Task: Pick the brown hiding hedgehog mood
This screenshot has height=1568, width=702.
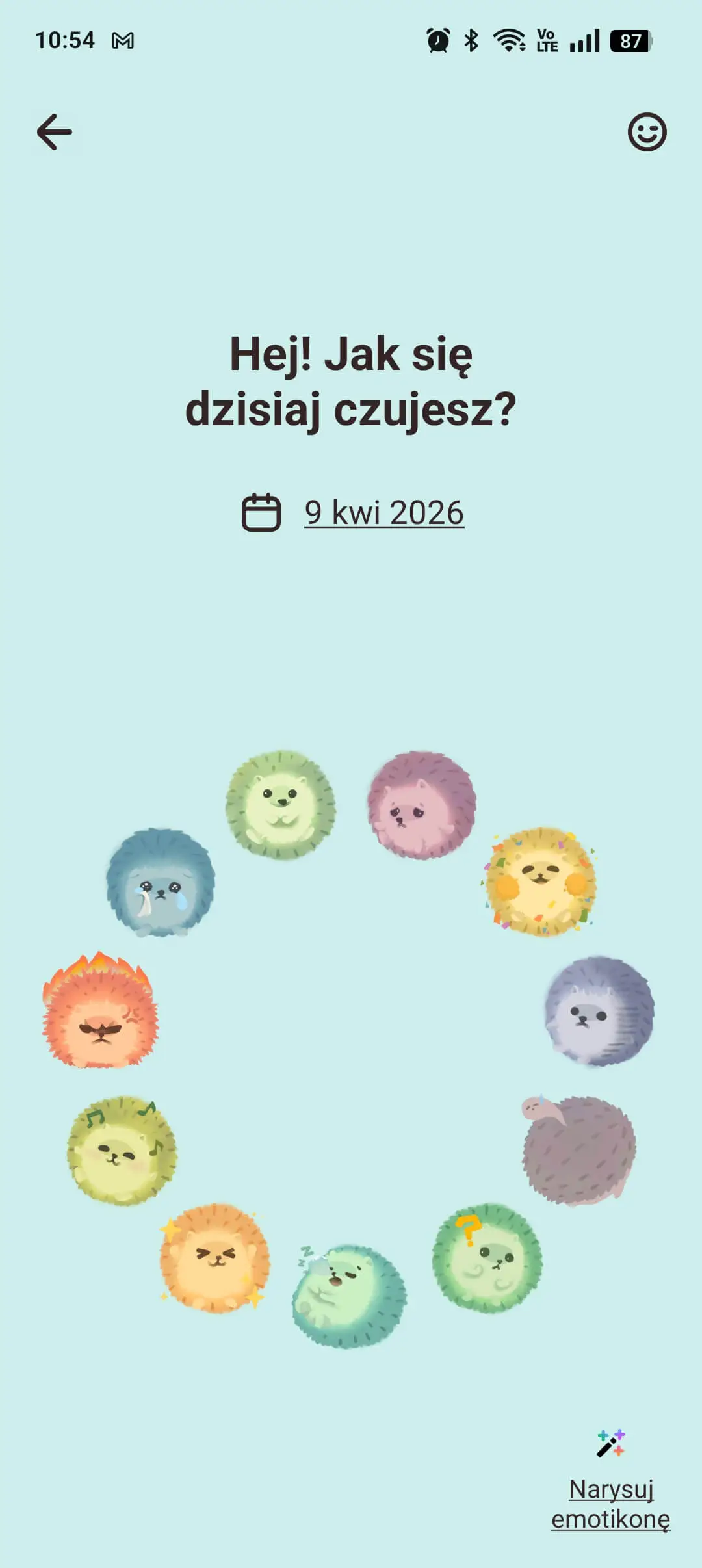Action: 578,1149
